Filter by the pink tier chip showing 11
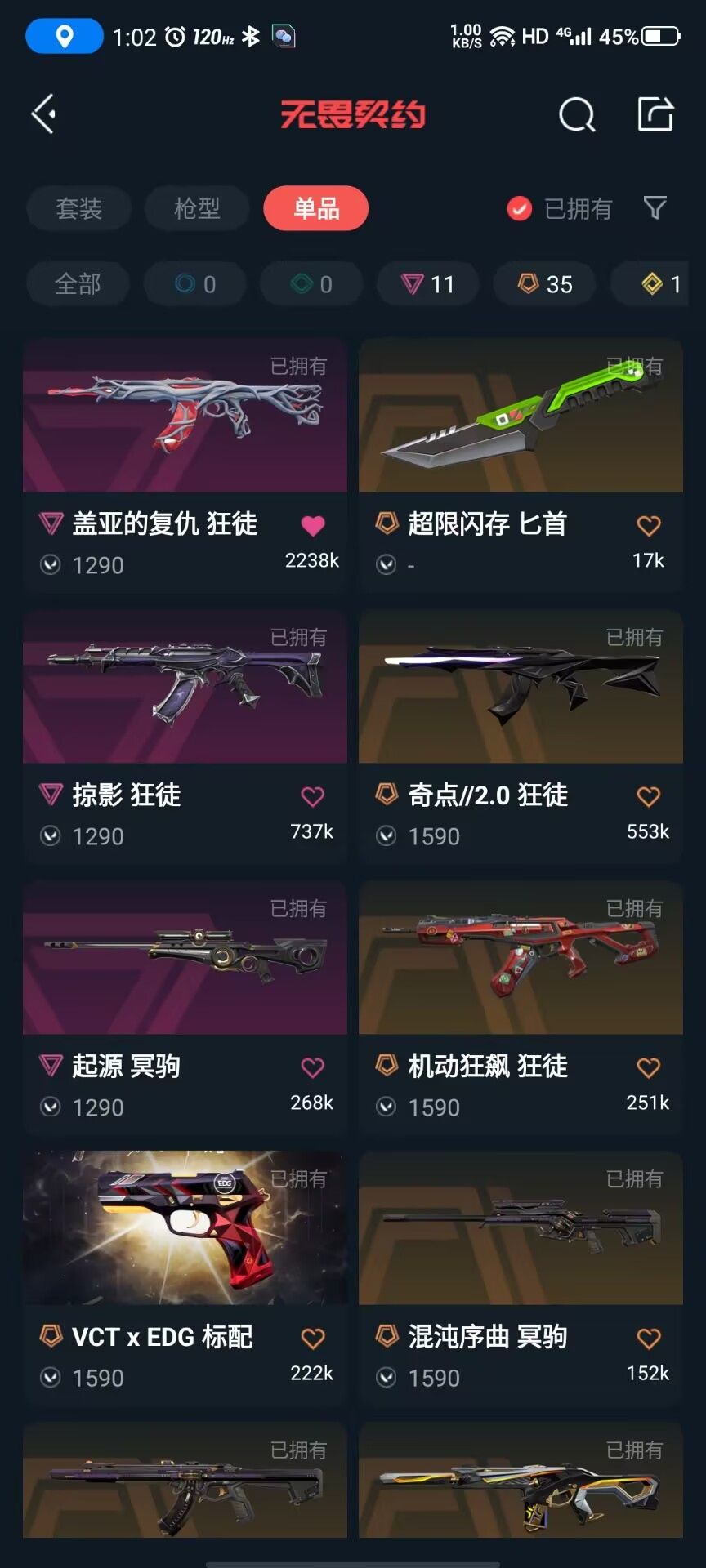 tap(427, 284)
